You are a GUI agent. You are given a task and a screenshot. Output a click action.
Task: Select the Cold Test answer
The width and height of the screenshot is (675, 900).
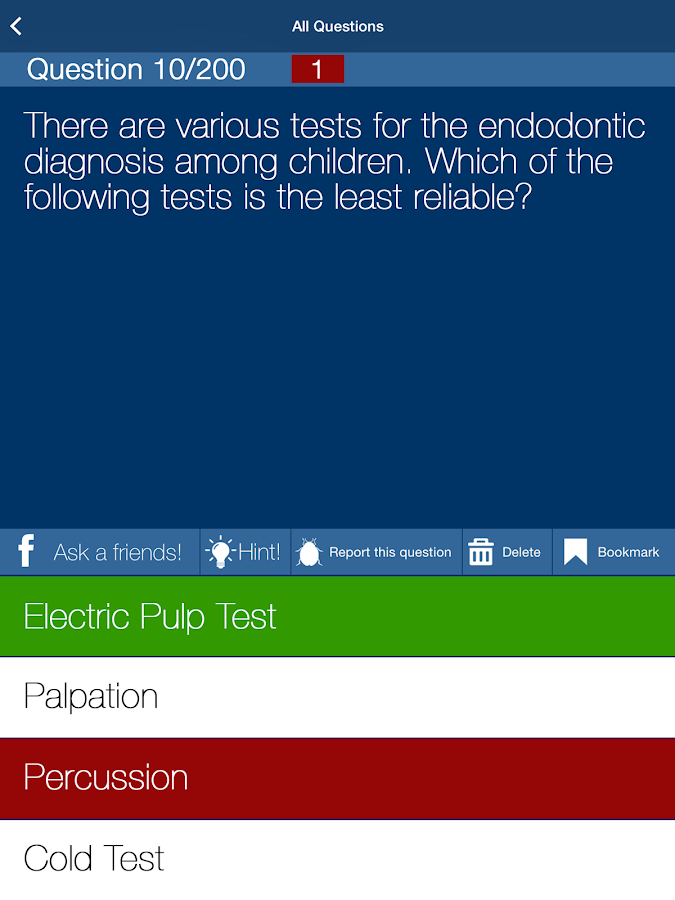point(337,859)
